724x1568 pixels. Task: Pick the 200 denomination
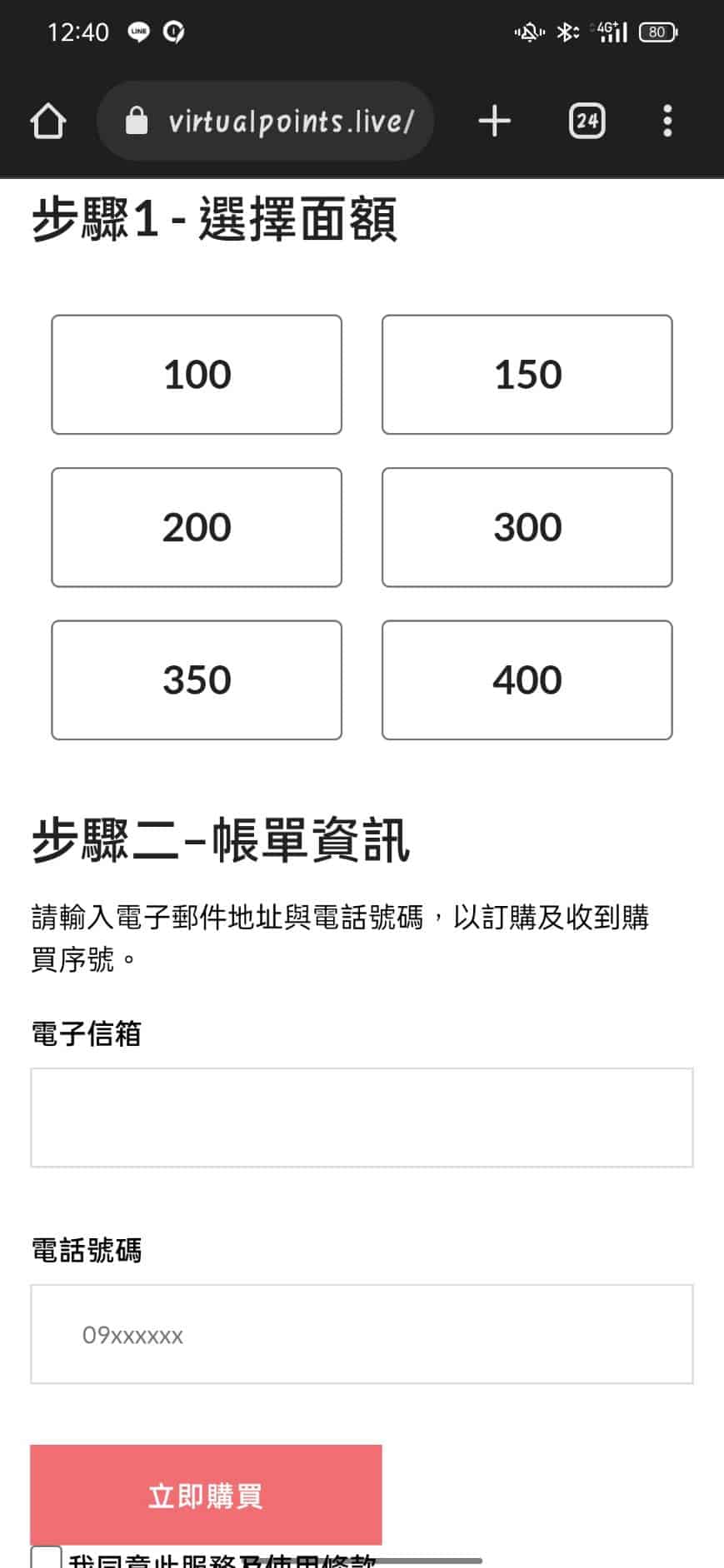197,527
